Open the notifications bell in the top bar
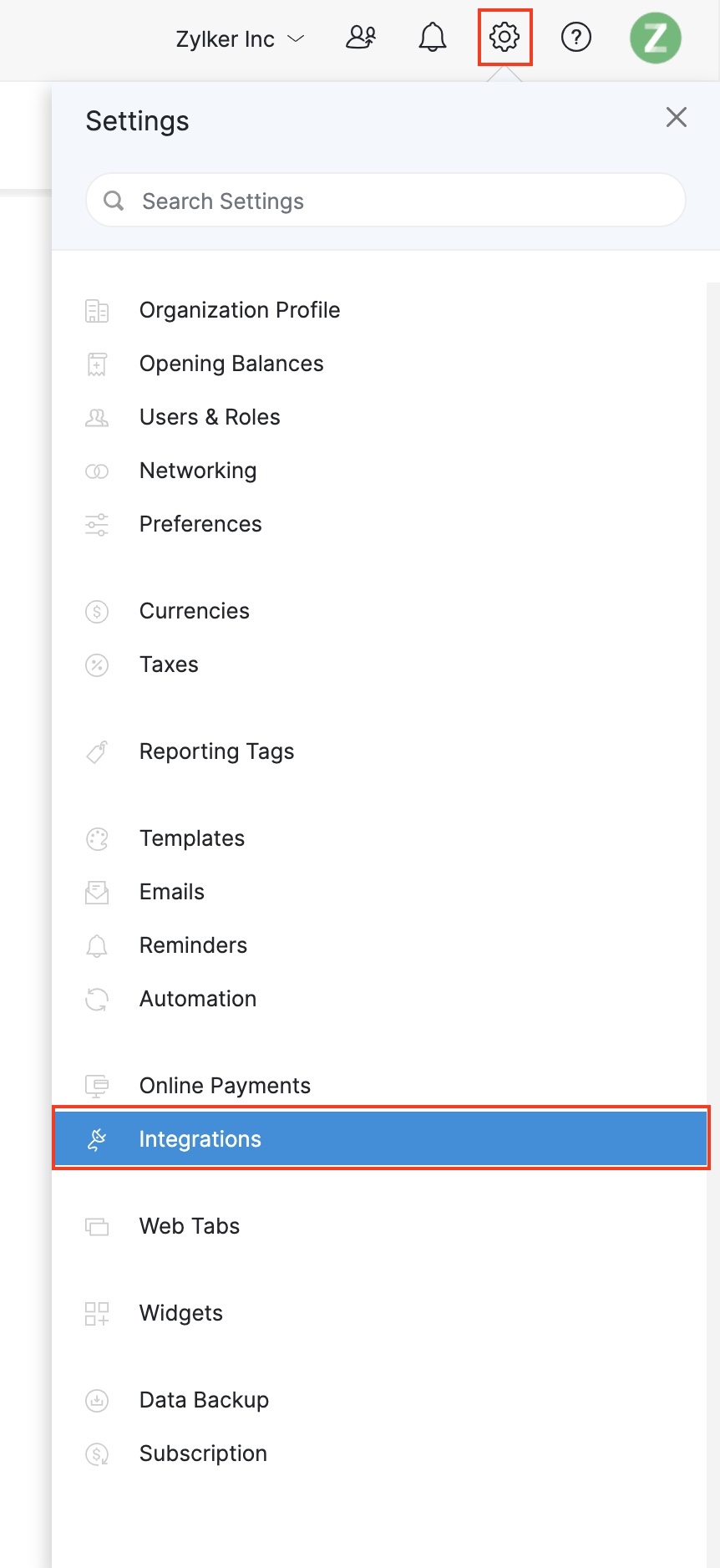Screen dimensions: 720x1568 (432, 37)
